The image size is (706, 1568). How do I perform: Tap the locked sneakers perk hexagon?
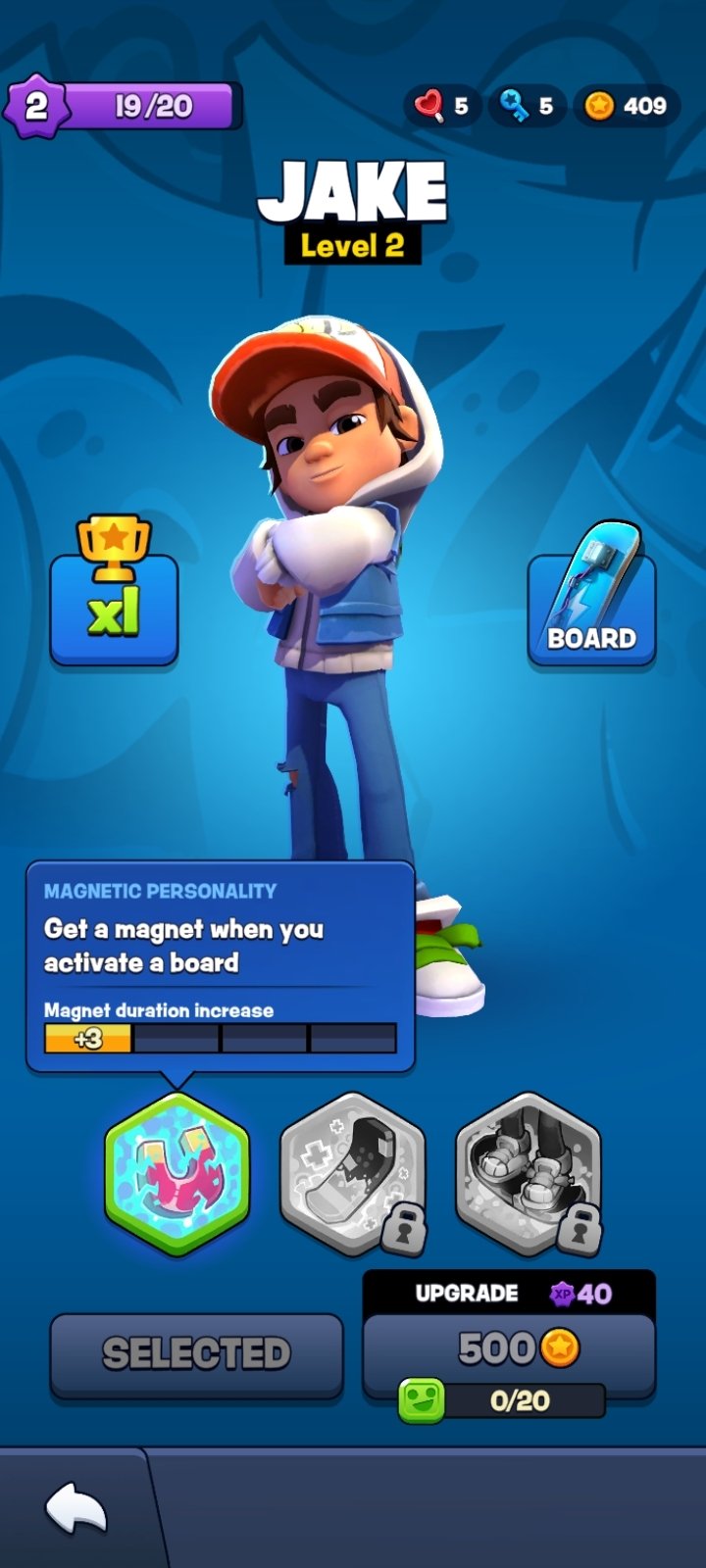529,1173
